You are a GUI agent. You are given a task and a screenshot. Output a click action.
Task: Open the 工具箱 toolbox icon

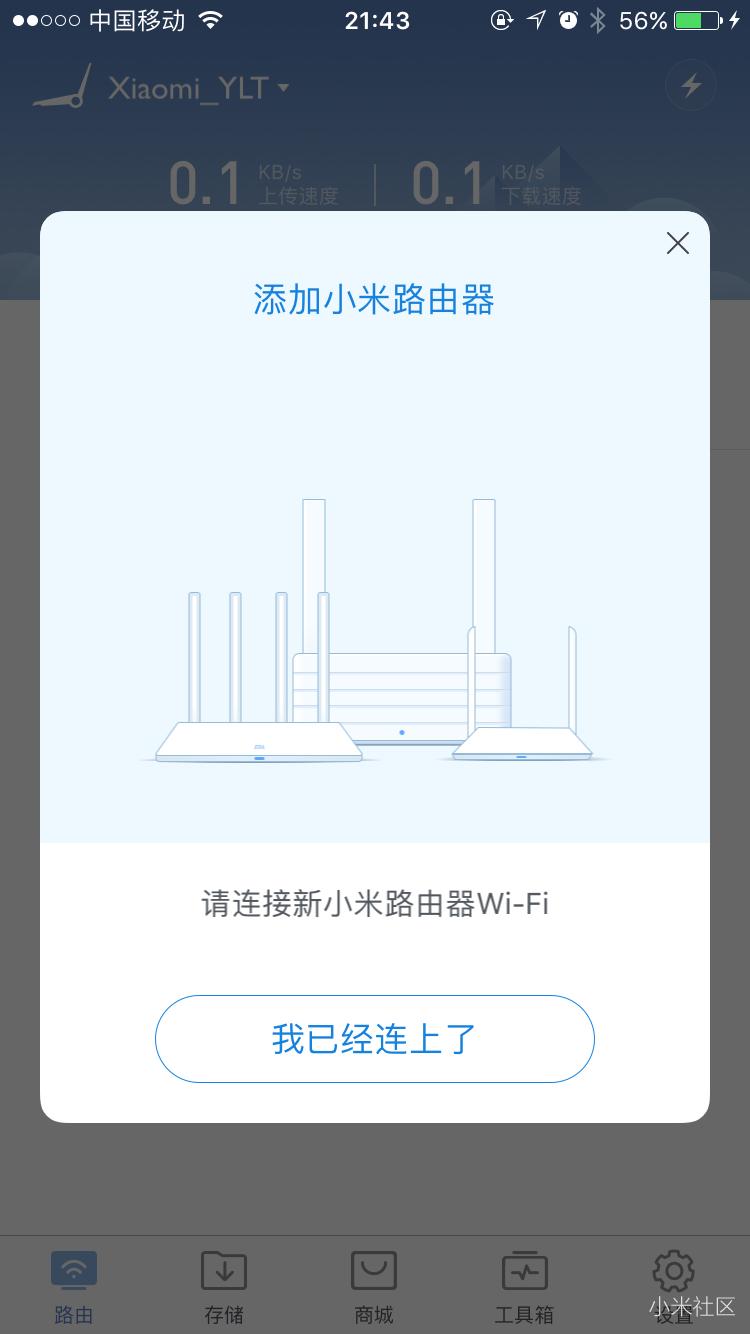(x=523, y=1270)
